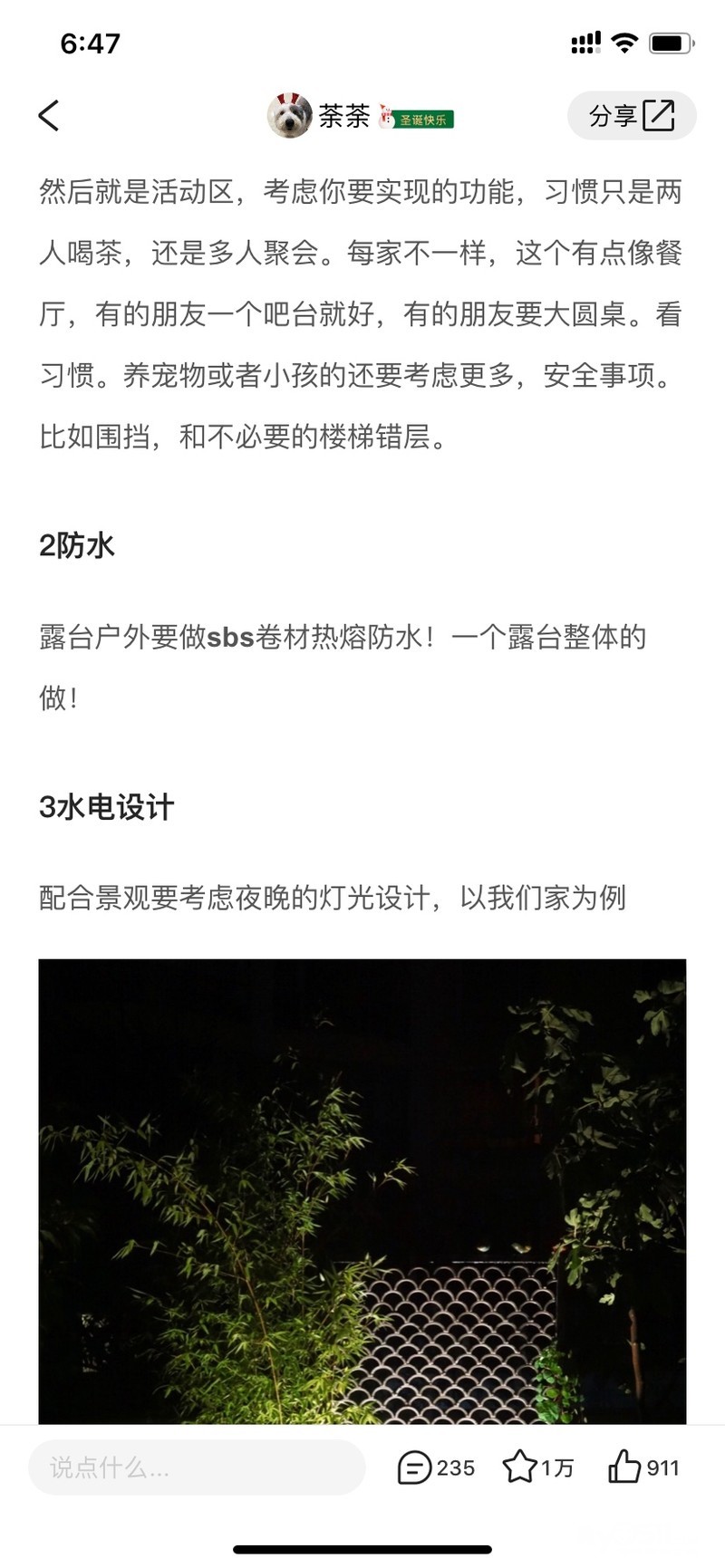725x1568 pixels.
Task: Tap the 说点什么 comment input box
Action: click(x=197, y=1467)
